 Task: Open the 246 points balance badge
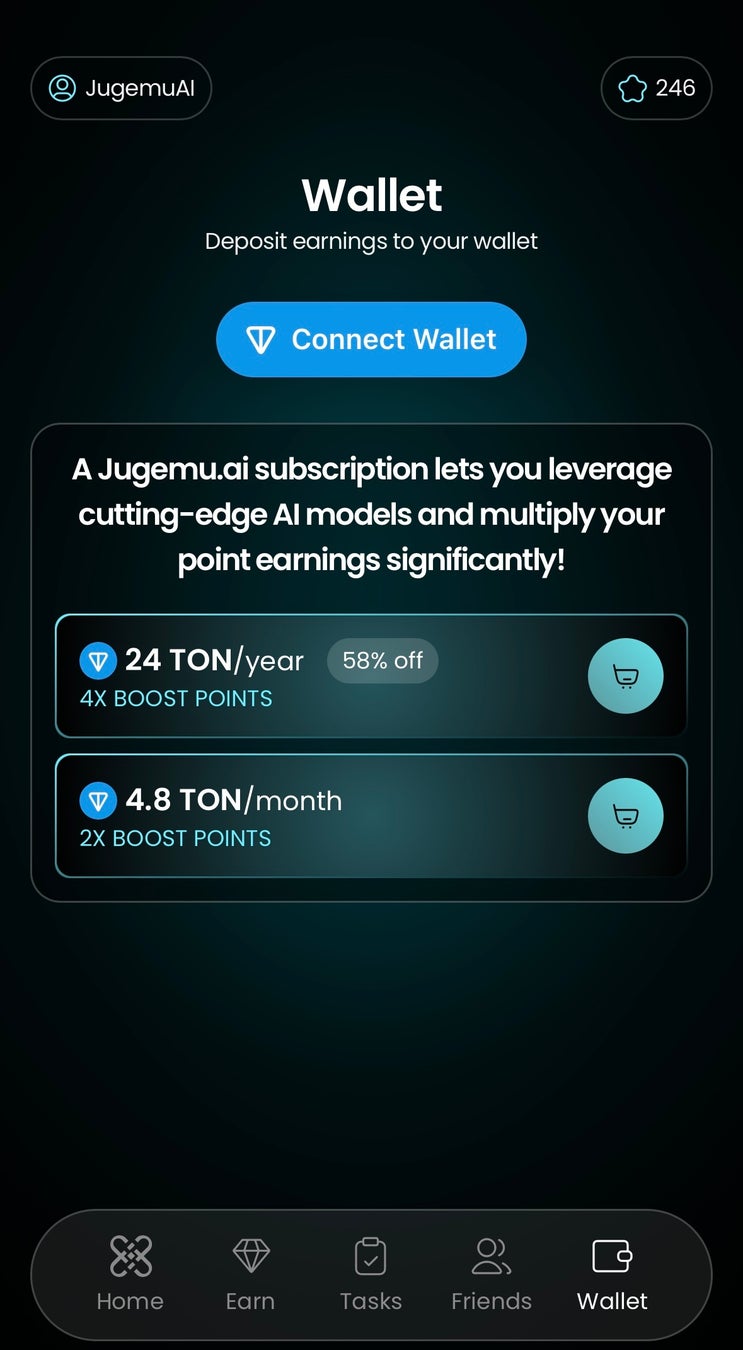[656, 88]
